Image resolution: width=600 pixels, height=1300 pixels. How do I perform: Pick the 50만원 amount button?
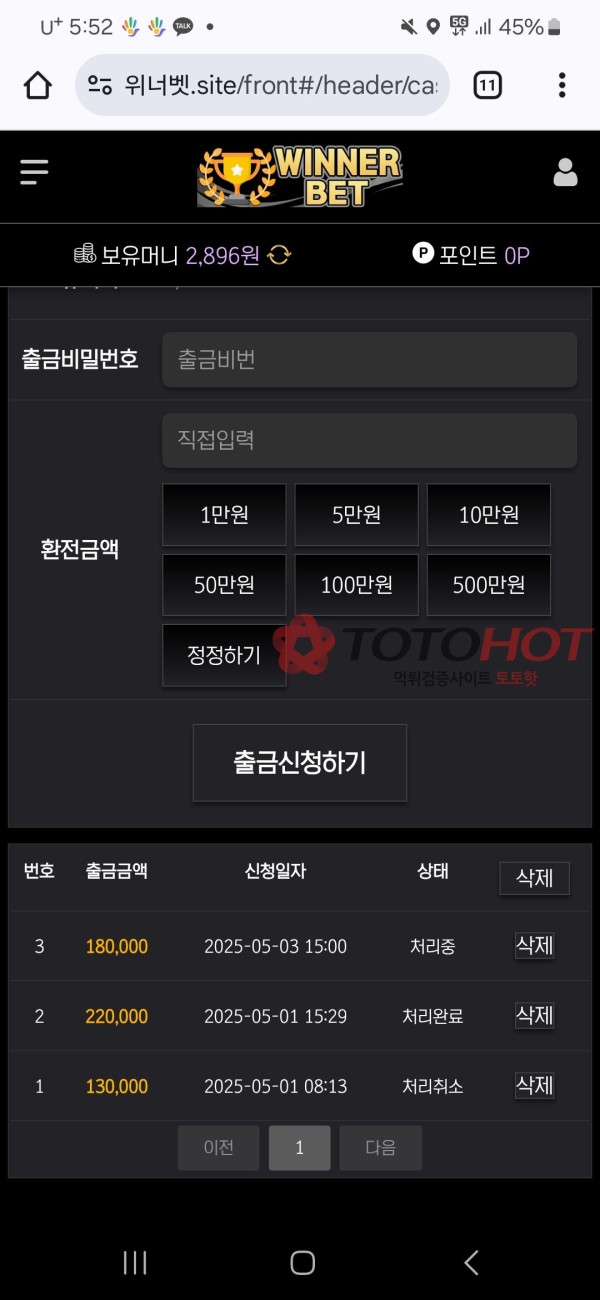point(224,585)
